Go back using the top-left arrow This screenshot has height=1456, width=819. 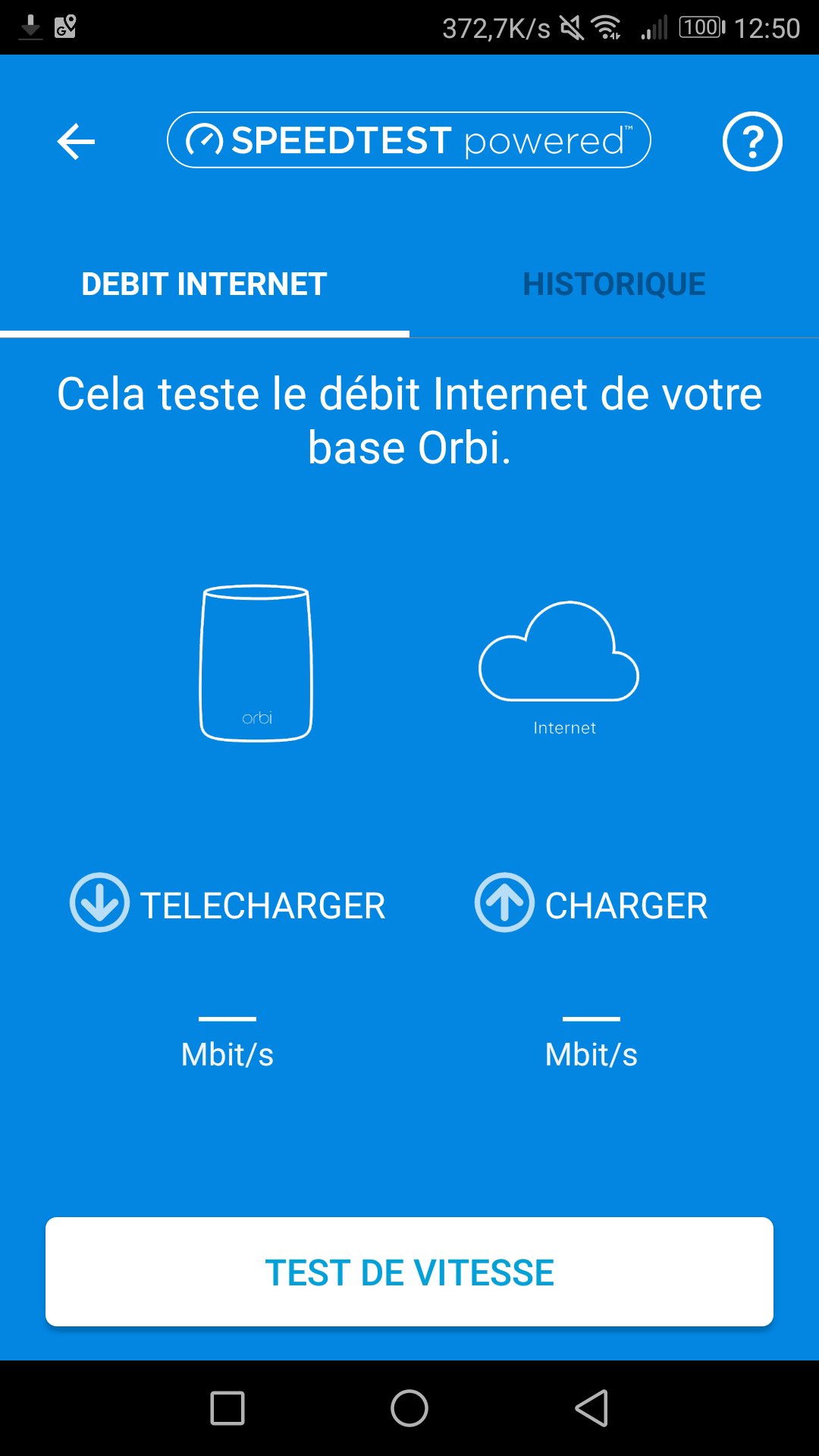[x=76, y=142]
